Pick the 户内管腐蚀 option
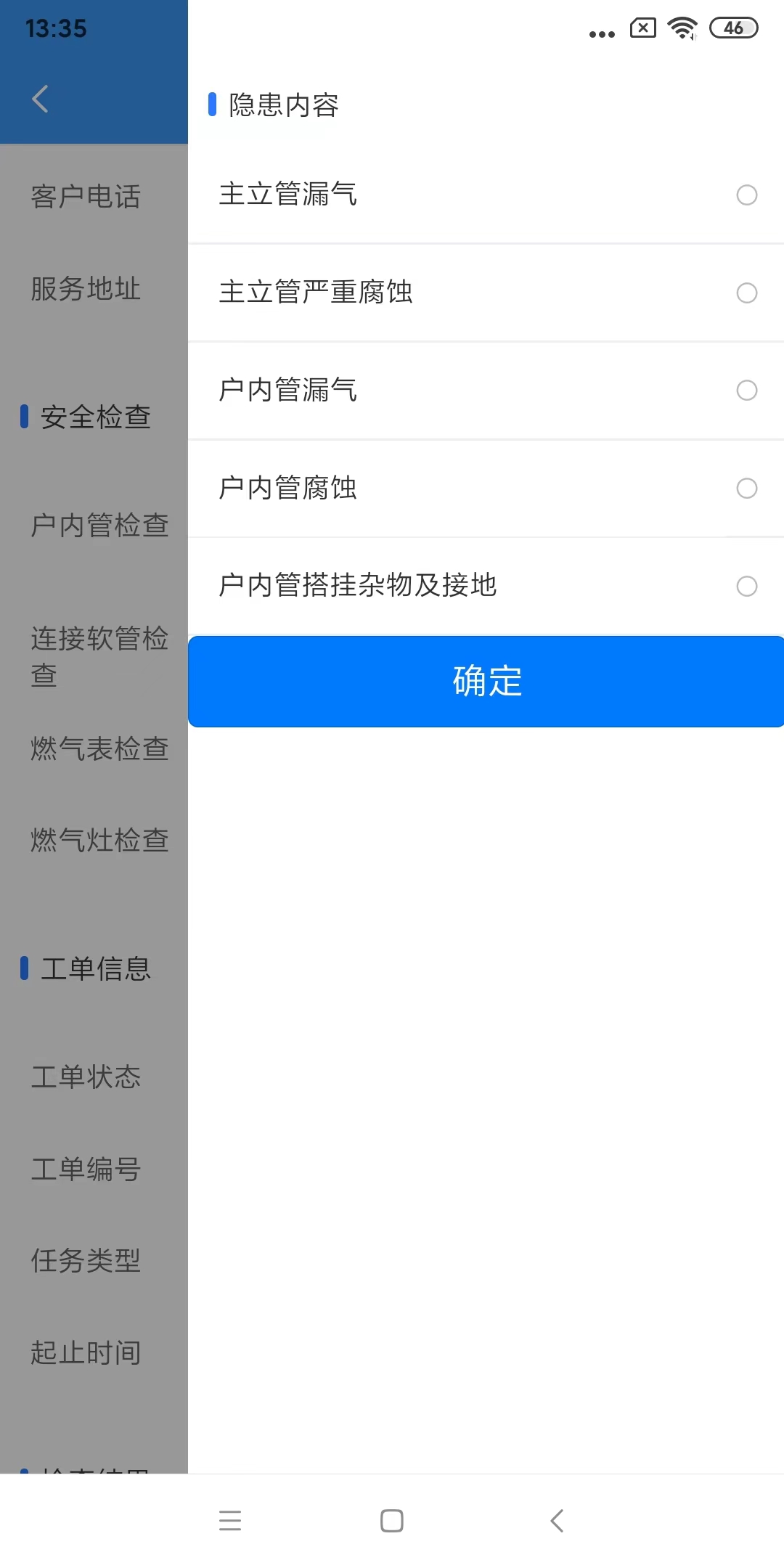 tap(486, 488)
